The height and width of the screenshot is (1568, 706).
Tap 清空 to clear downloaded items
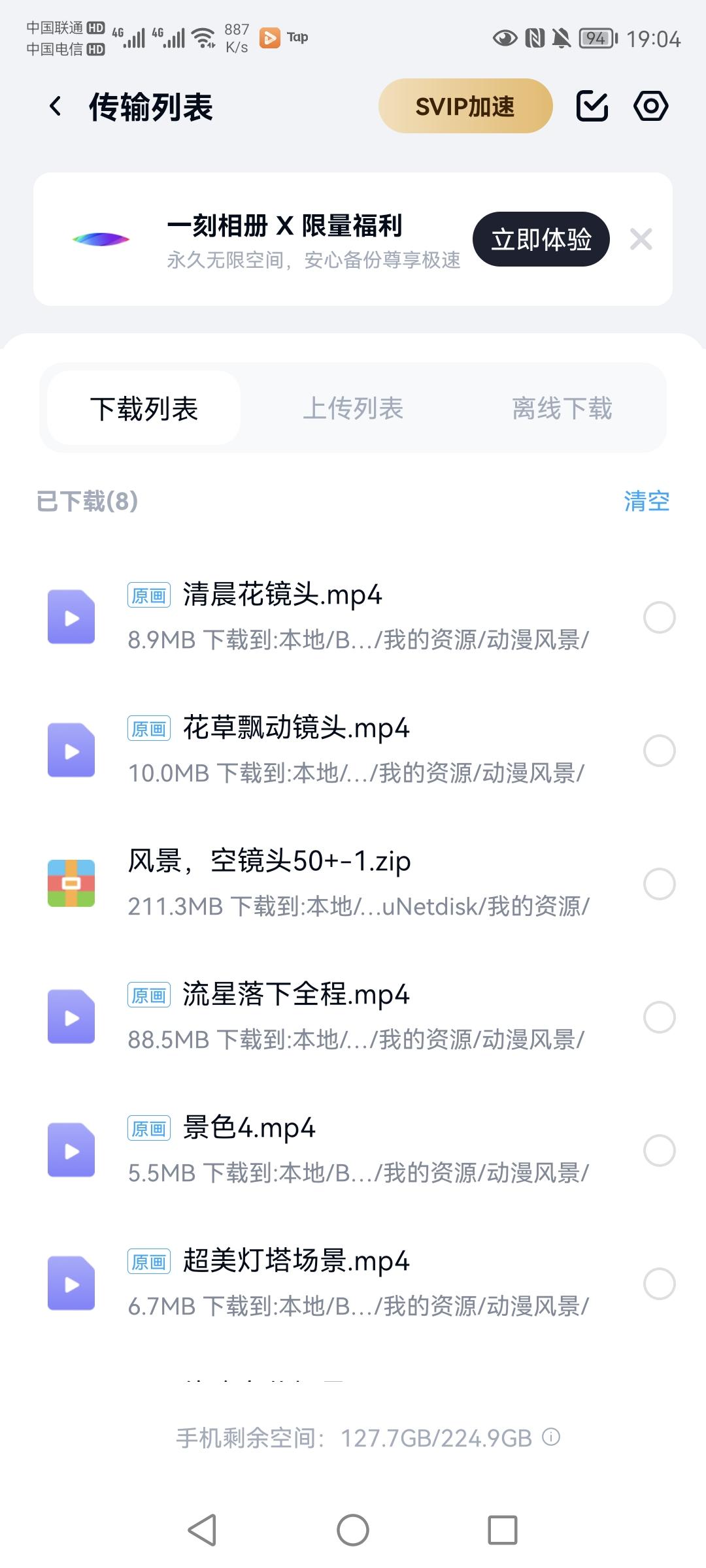coord(646,501)
